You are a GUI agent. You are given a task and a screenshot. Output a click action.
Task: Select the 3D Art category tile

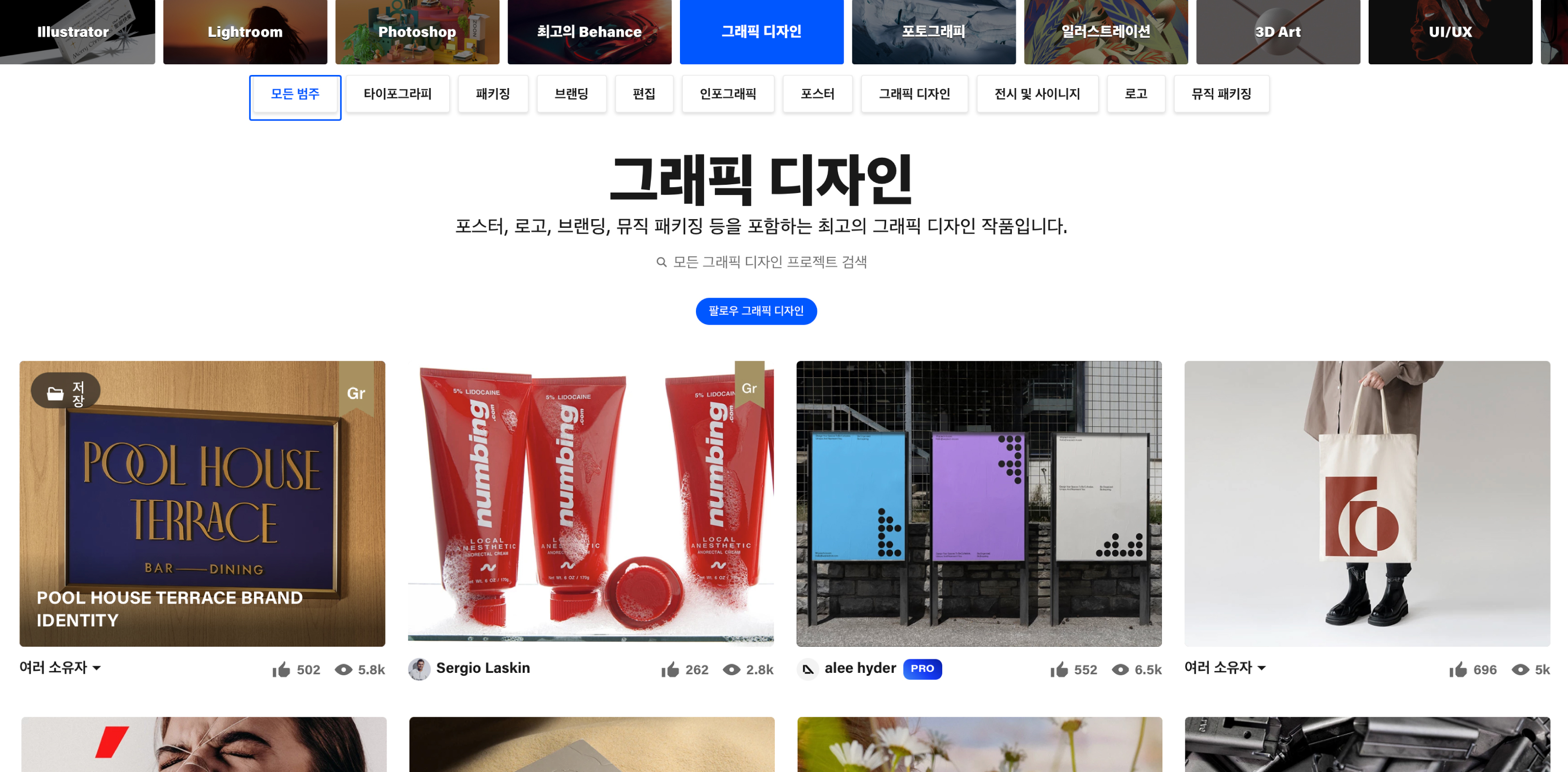(x=1278, y=31)
